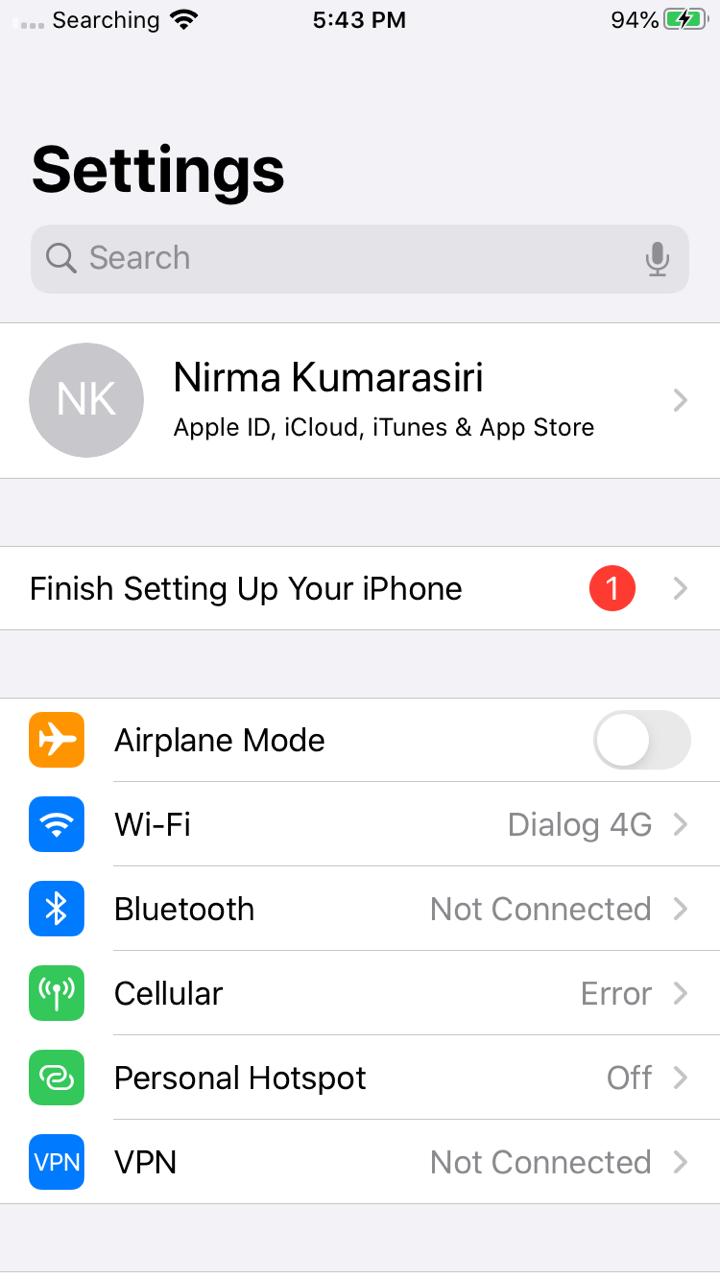This screenshot has width=720, height=1280.
Task: Open Cellular settings showing Error
Action: pos(360,994)
